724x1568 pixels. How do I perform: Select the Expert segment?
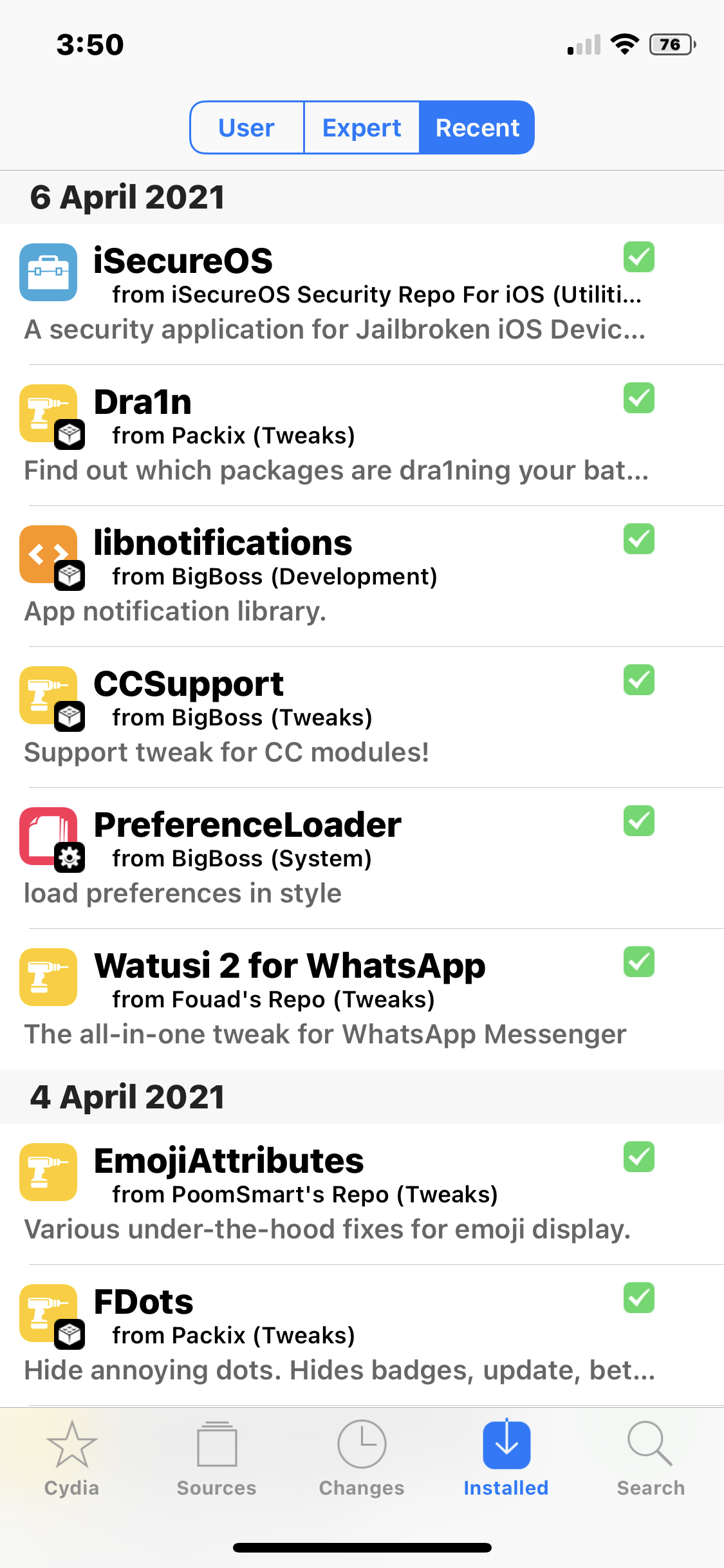click(x=362, y=127)
